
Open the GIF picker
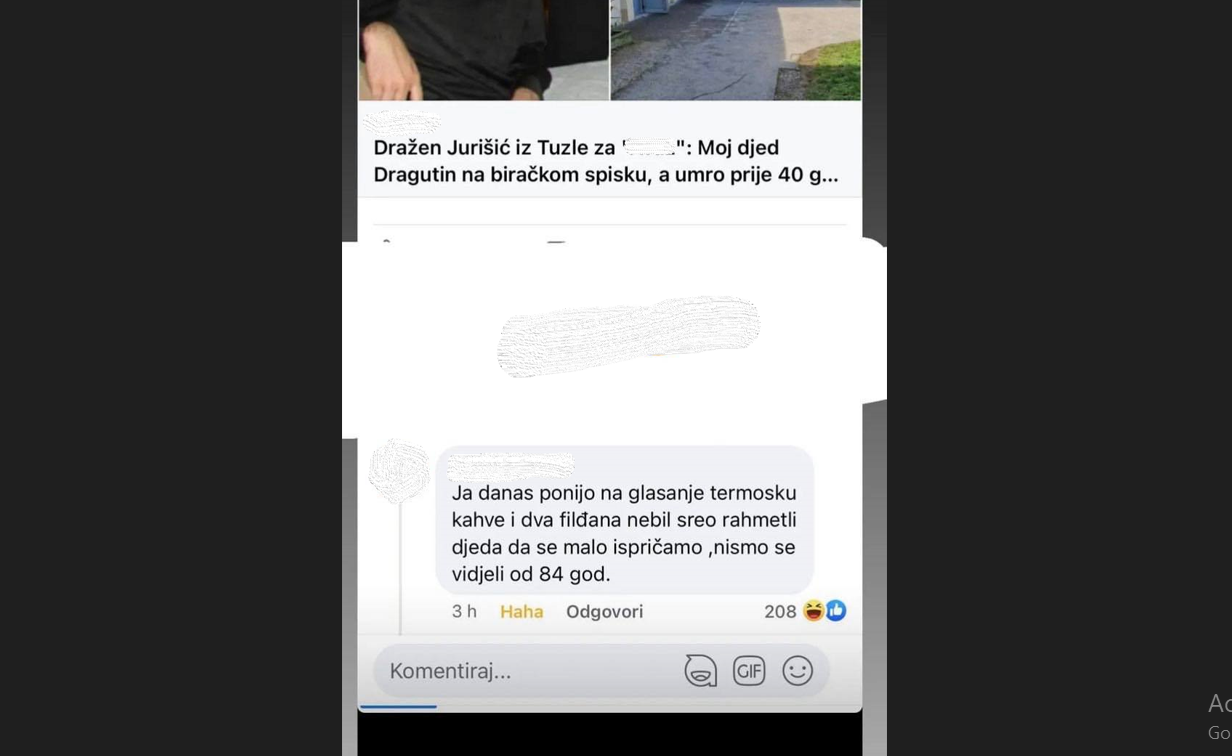749,671
